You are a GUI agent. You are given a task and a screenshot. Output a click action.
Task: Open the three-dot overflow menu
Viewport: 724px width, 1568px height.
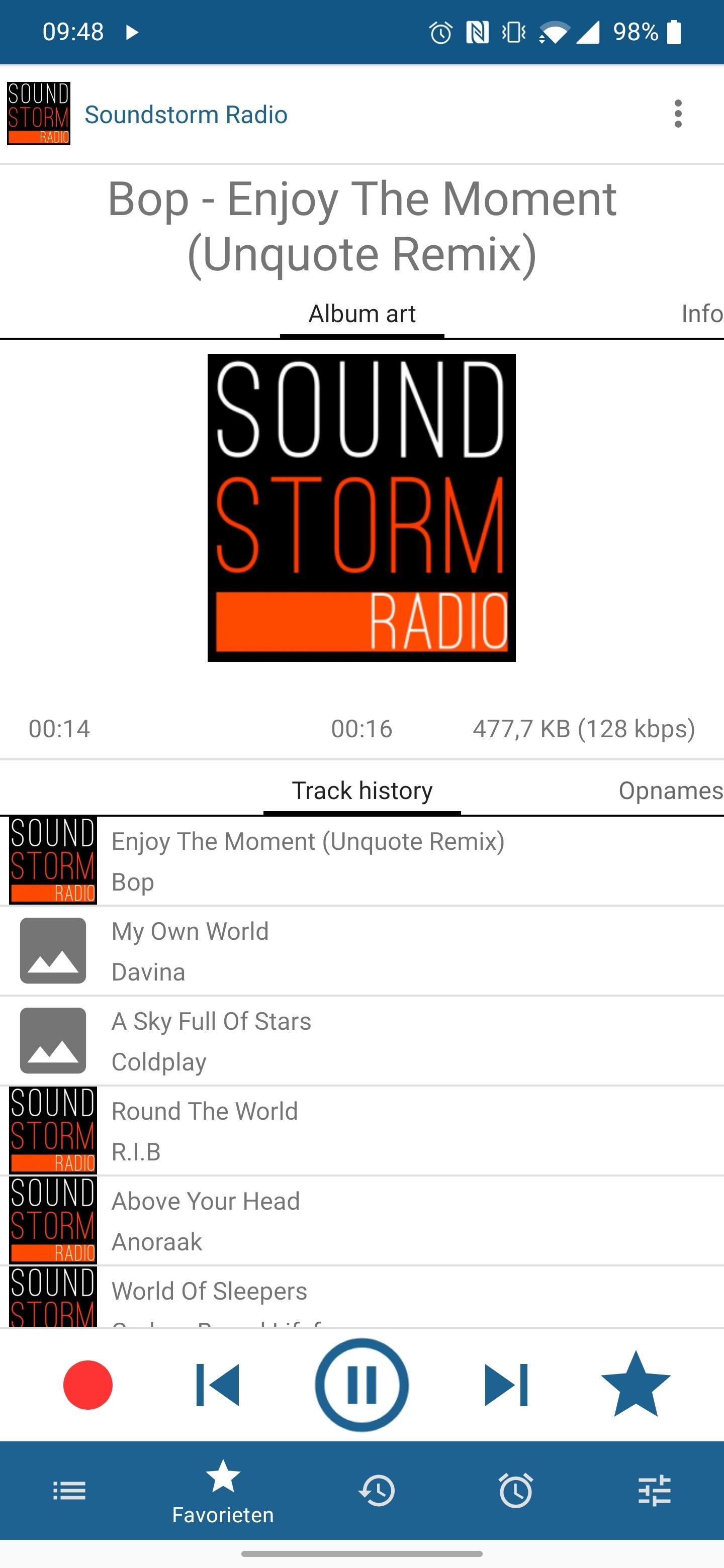678,114
